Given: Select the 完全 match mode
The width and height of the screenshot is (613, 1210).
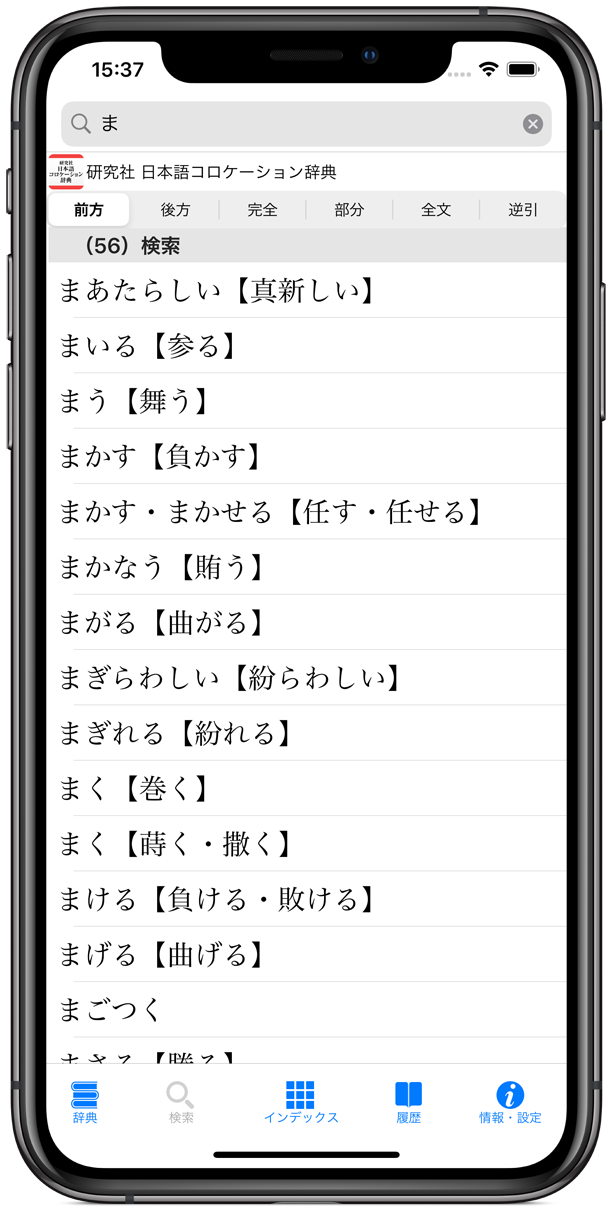Looking at the screenshot, I should 262,210.
